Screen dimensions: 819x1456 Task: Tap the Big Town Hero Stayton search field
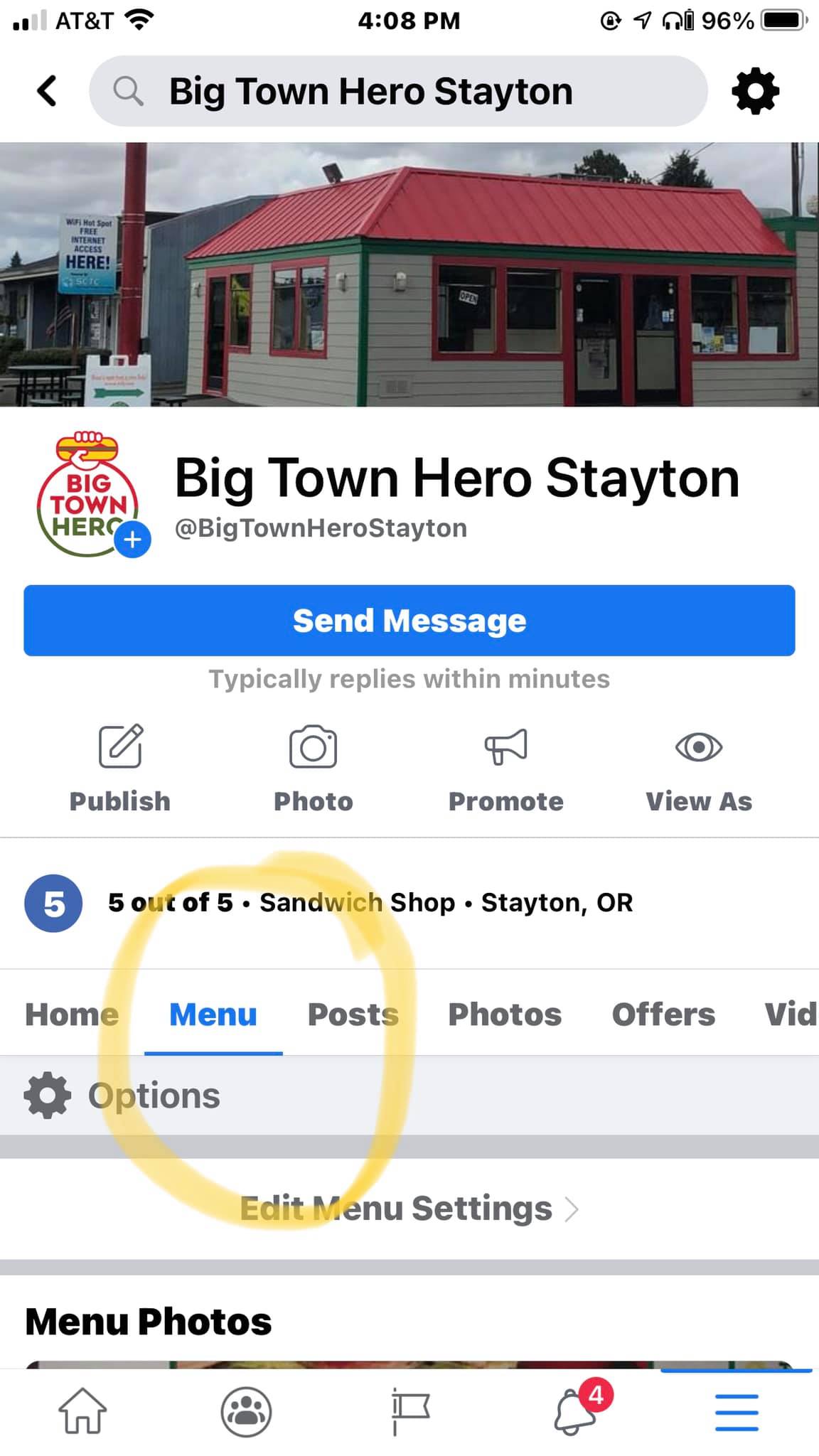click(x=398, y=91)
